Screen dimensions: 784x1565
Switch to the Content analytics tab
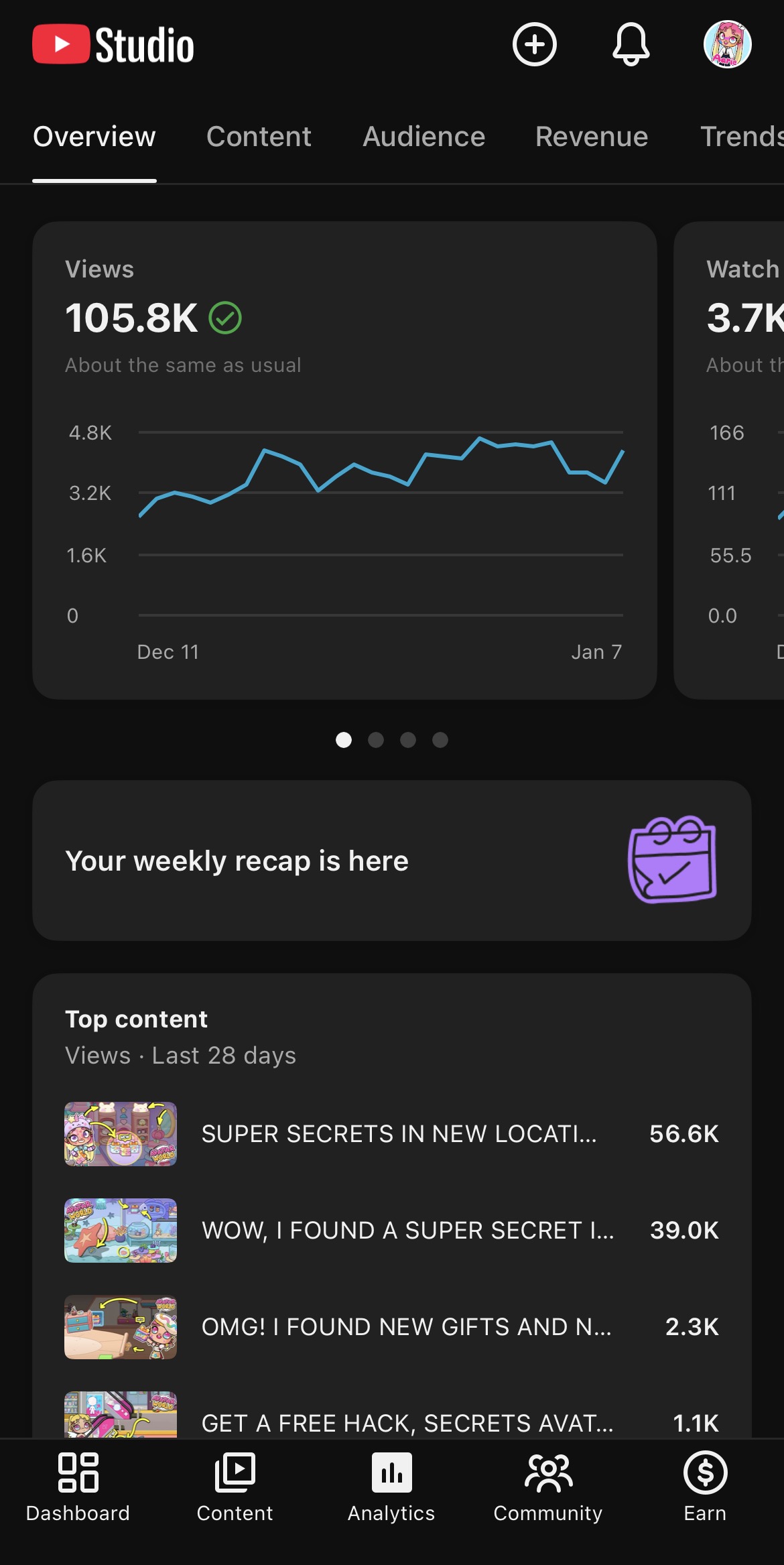click(259, 137)
